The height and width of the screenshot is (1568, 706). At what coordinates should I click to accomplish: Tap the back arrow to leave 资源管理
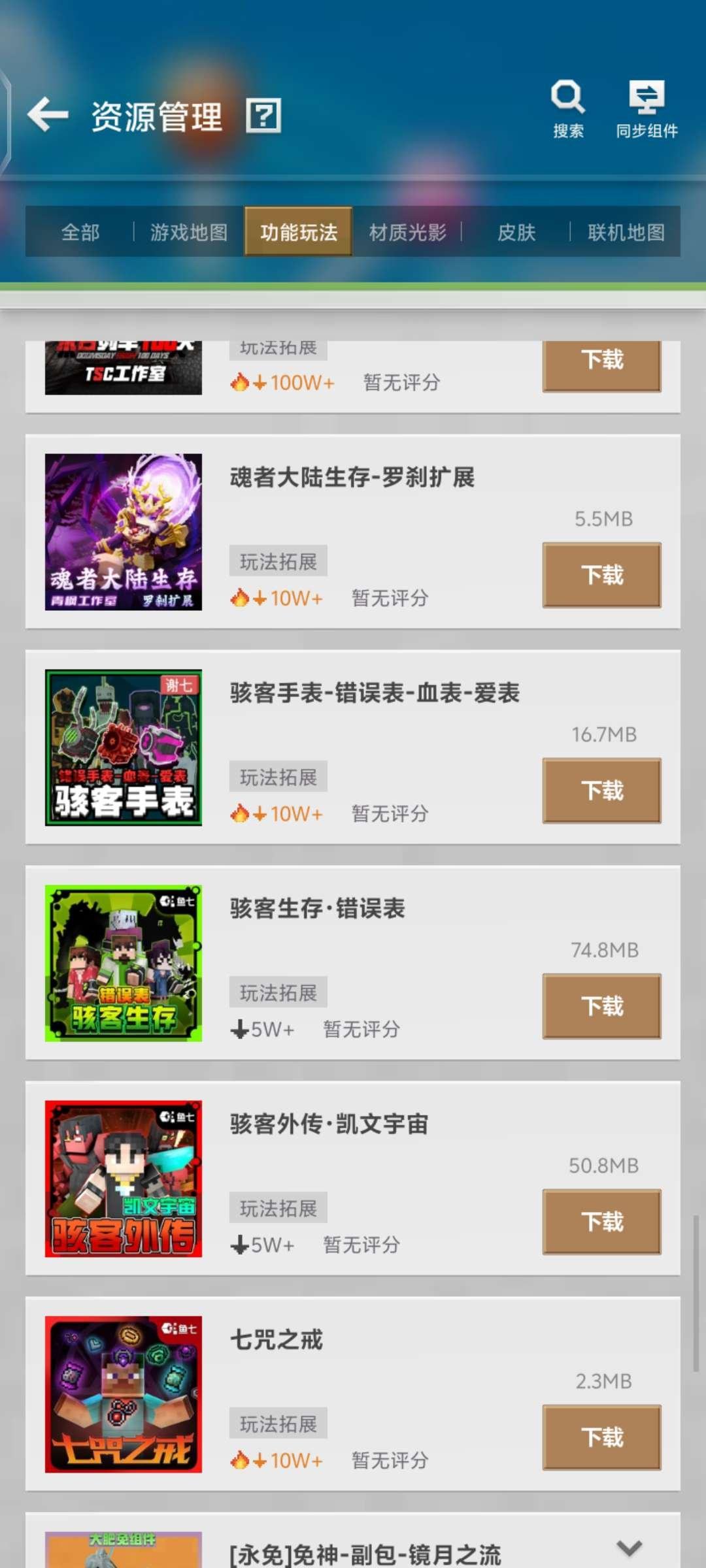pos(47,114)
